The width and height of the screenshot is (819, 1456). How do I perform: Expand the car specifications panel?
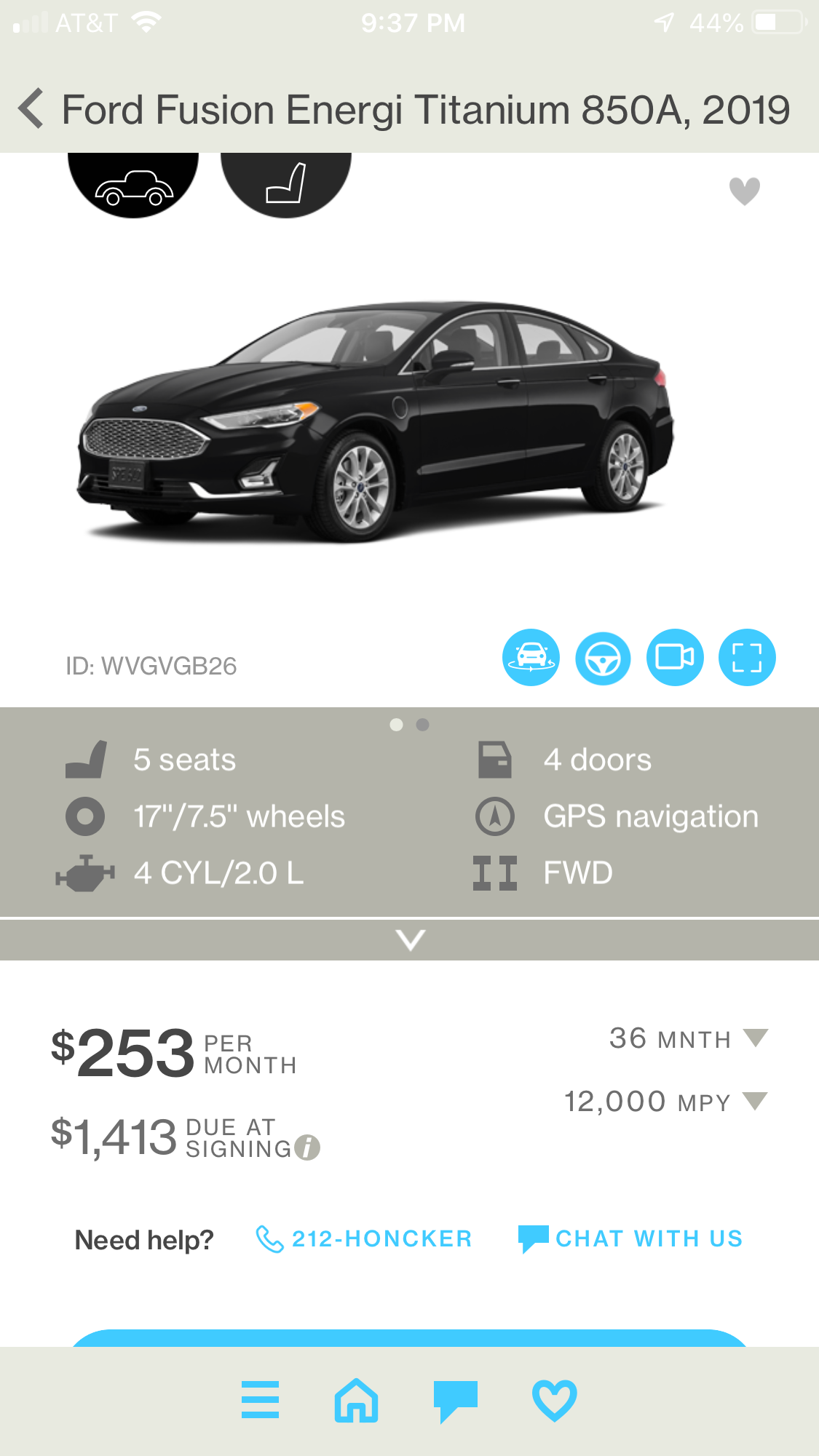point(410,939)
